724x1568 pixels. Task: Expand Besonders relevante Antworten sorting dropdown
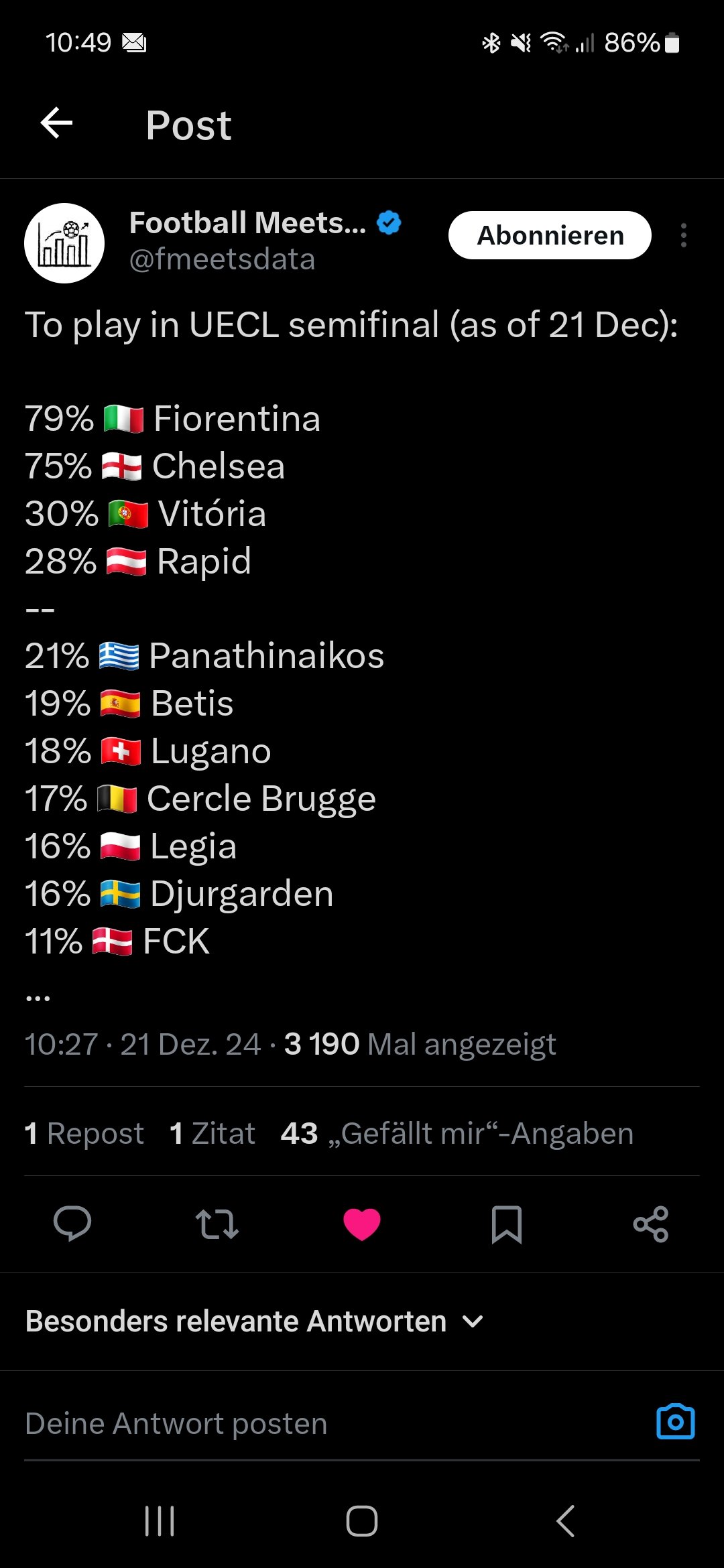(253, 1321)
